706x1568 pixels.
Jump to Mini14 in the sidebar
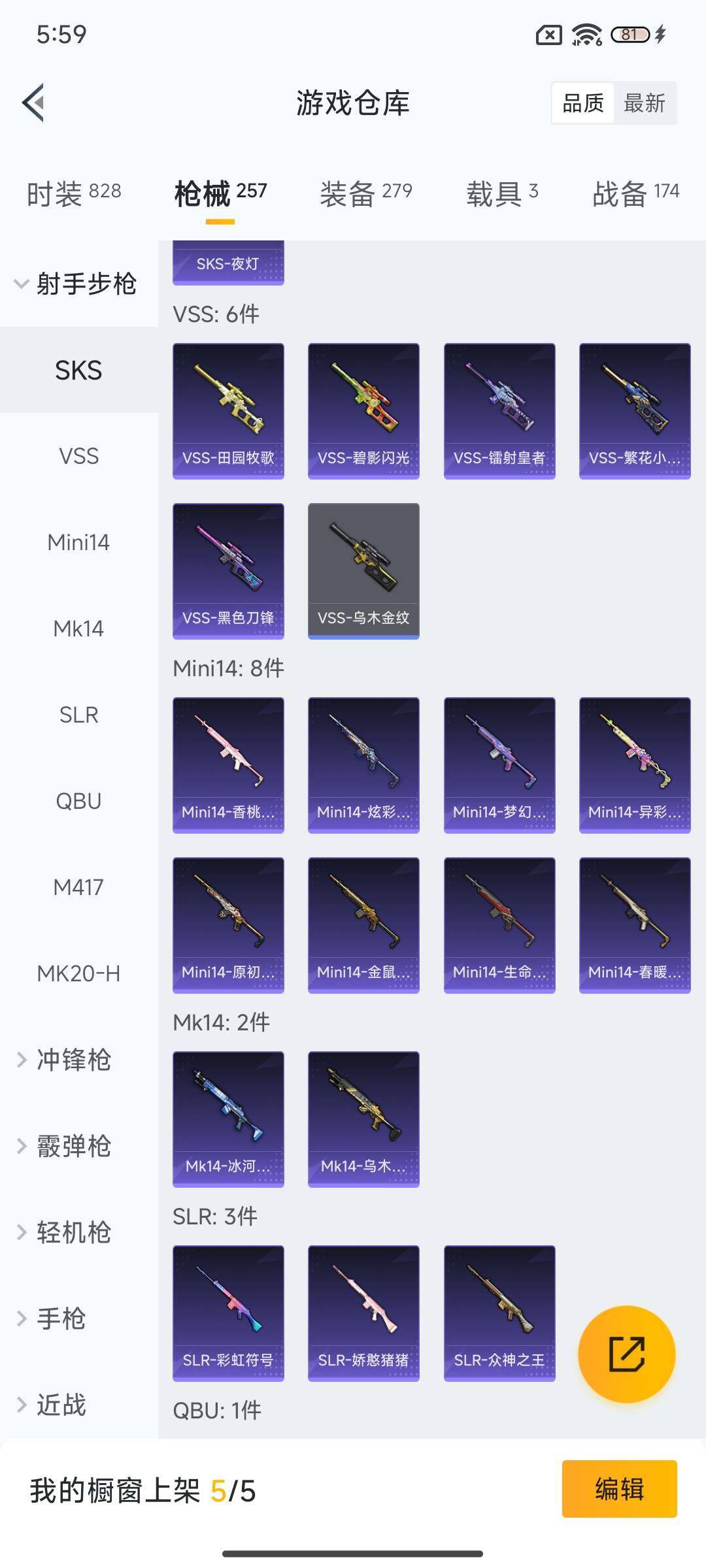[78, 542]
